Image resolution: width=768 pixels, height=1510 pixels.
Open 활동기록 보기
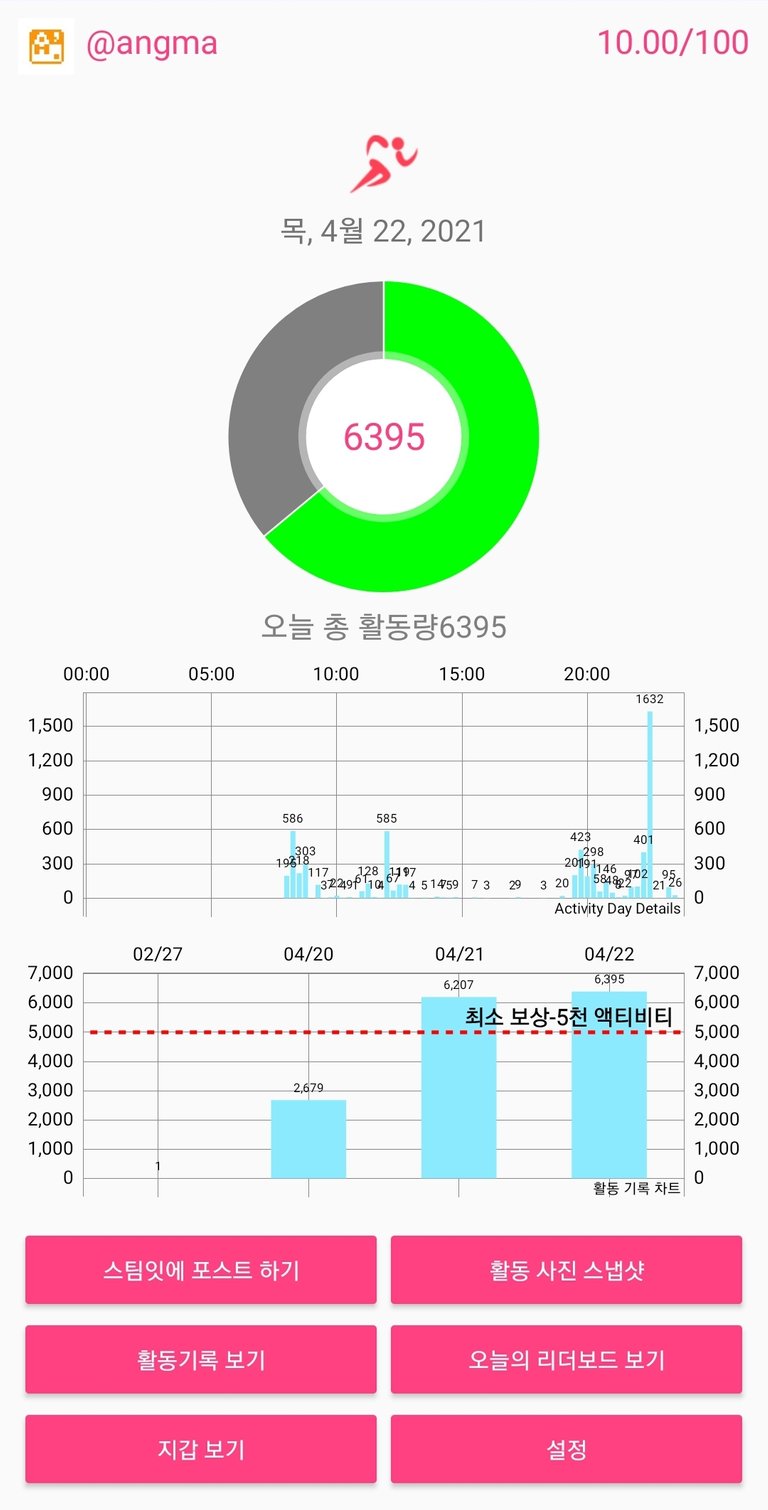tap(201, 1360)
